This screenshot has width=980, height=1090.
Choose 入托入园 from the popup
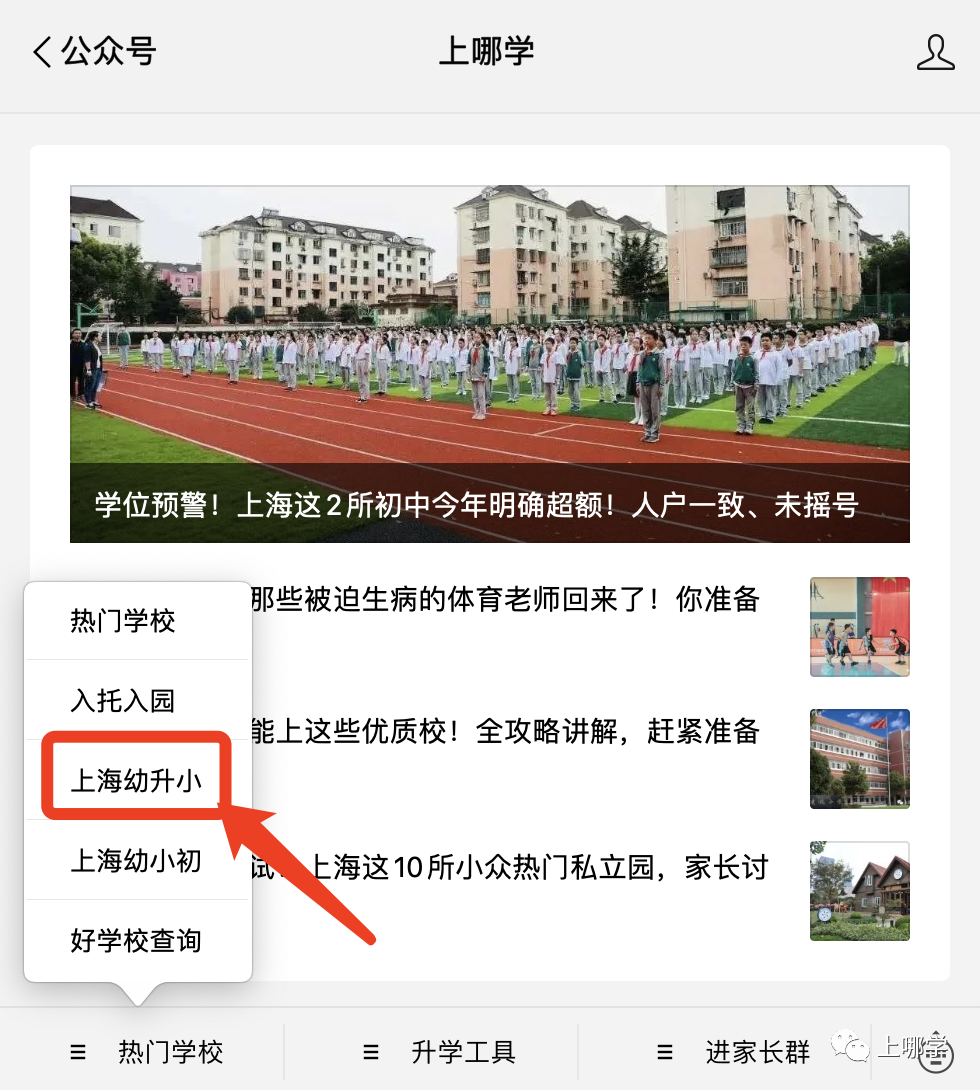coord(123,701)
